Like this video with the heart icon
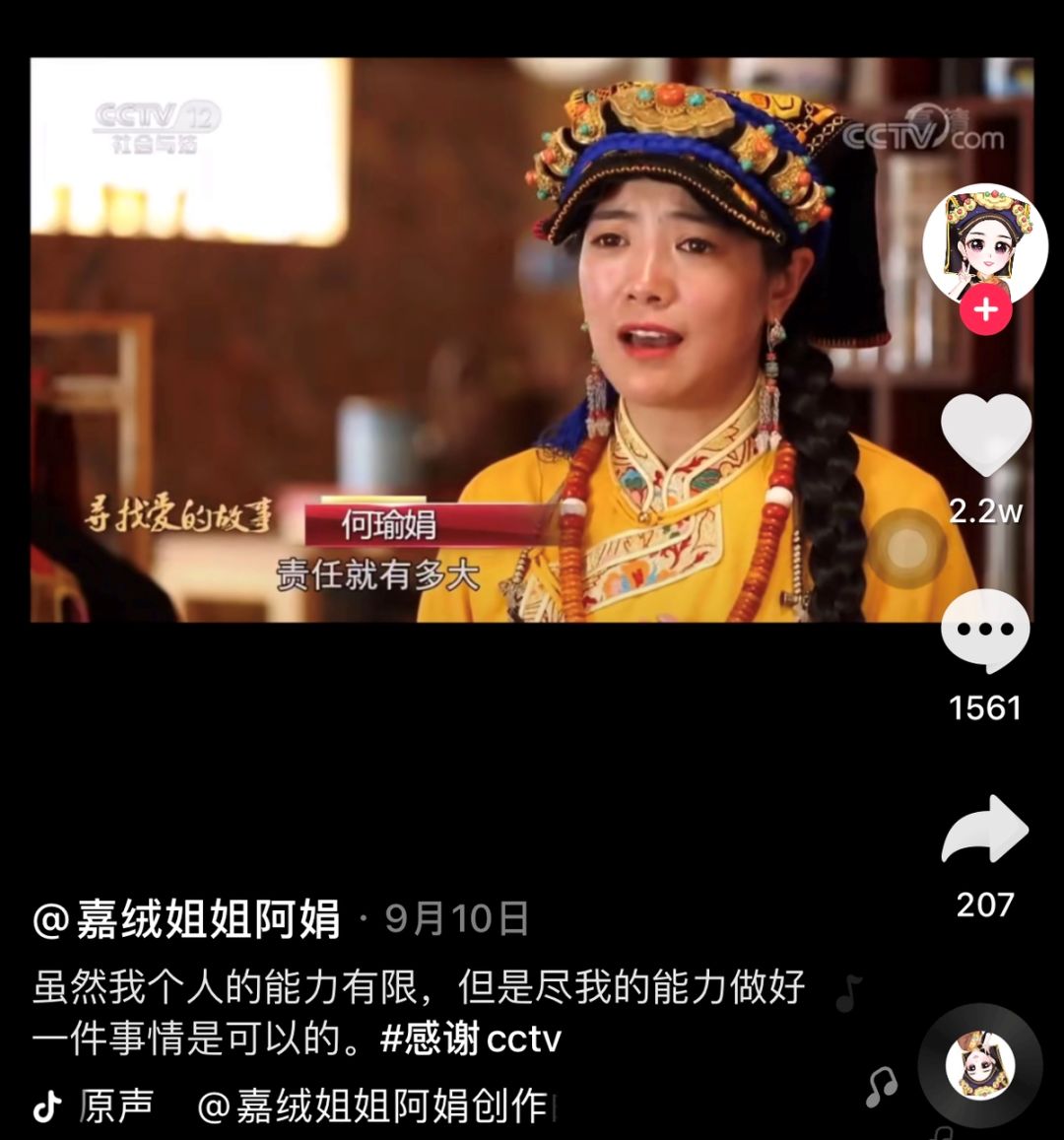Viewport: 1064px width, 1140px height. click(x=985, y=435)
